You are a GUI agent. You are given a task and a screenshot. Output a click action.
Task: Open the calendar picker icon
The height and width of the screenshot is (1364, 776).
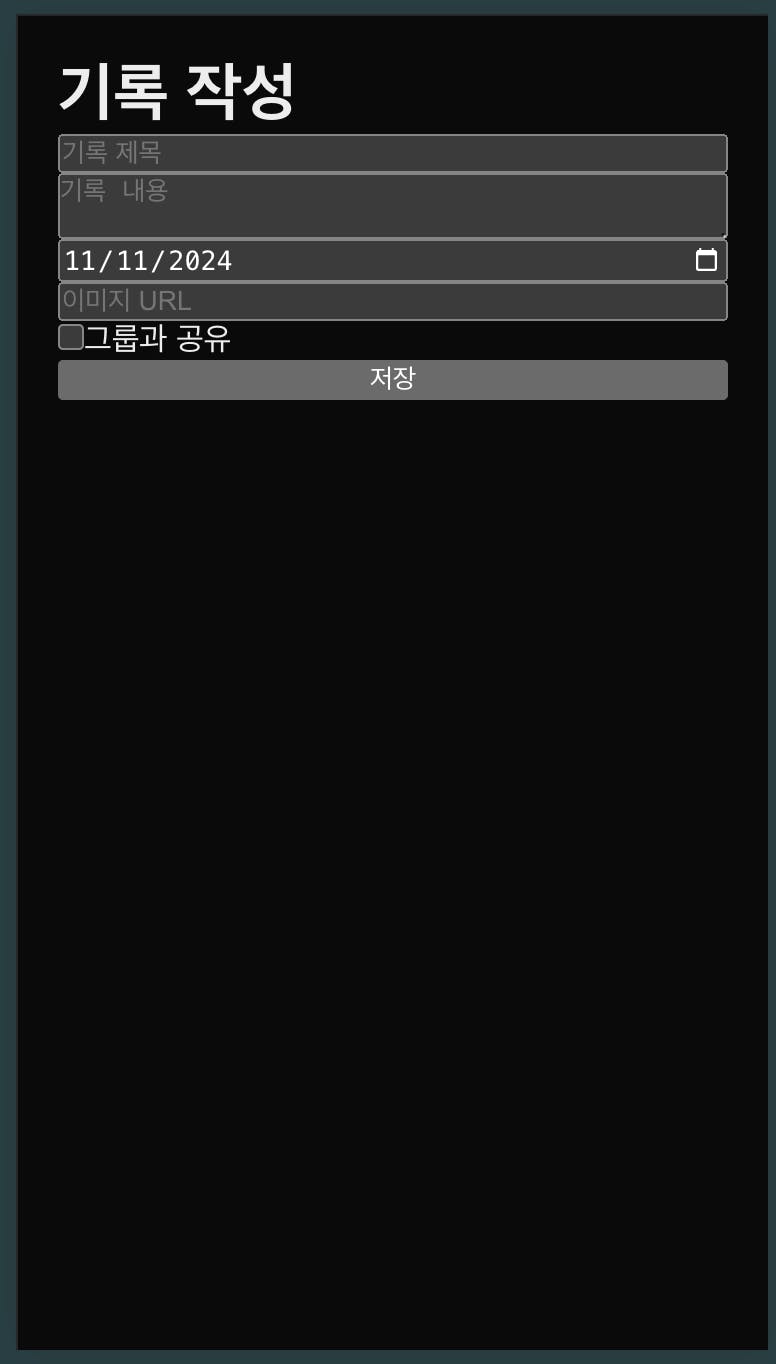(x=706, y=260)
